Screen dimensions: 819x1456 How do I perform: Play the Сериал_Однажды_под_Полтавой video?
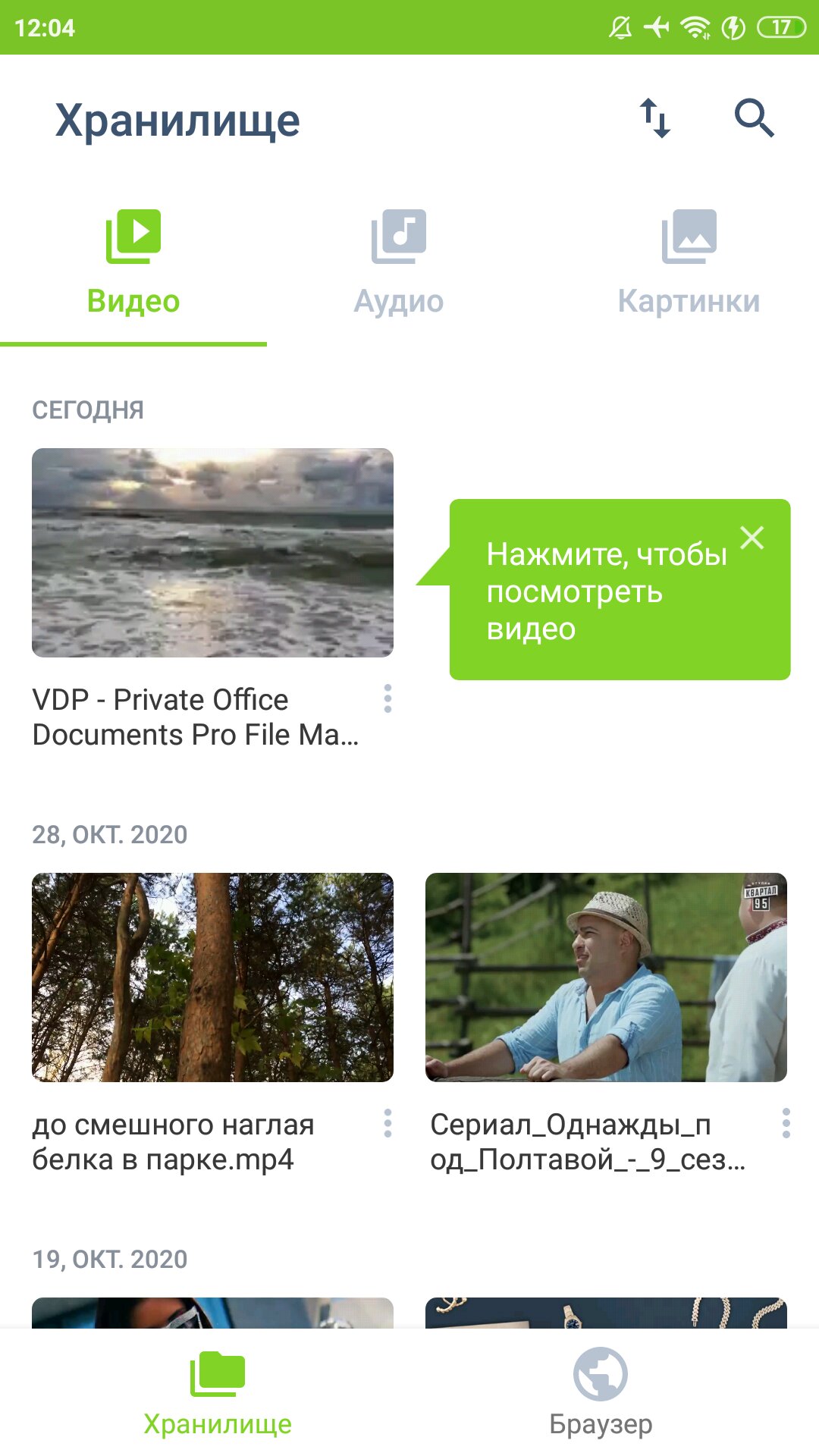click(x=606, y=977)
